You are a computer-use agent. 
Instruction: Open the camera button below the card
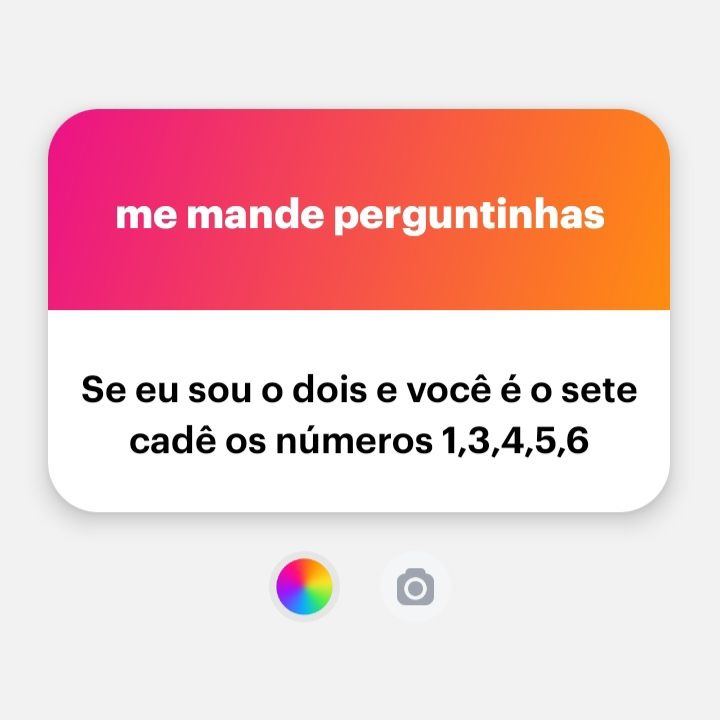(415, 587)
